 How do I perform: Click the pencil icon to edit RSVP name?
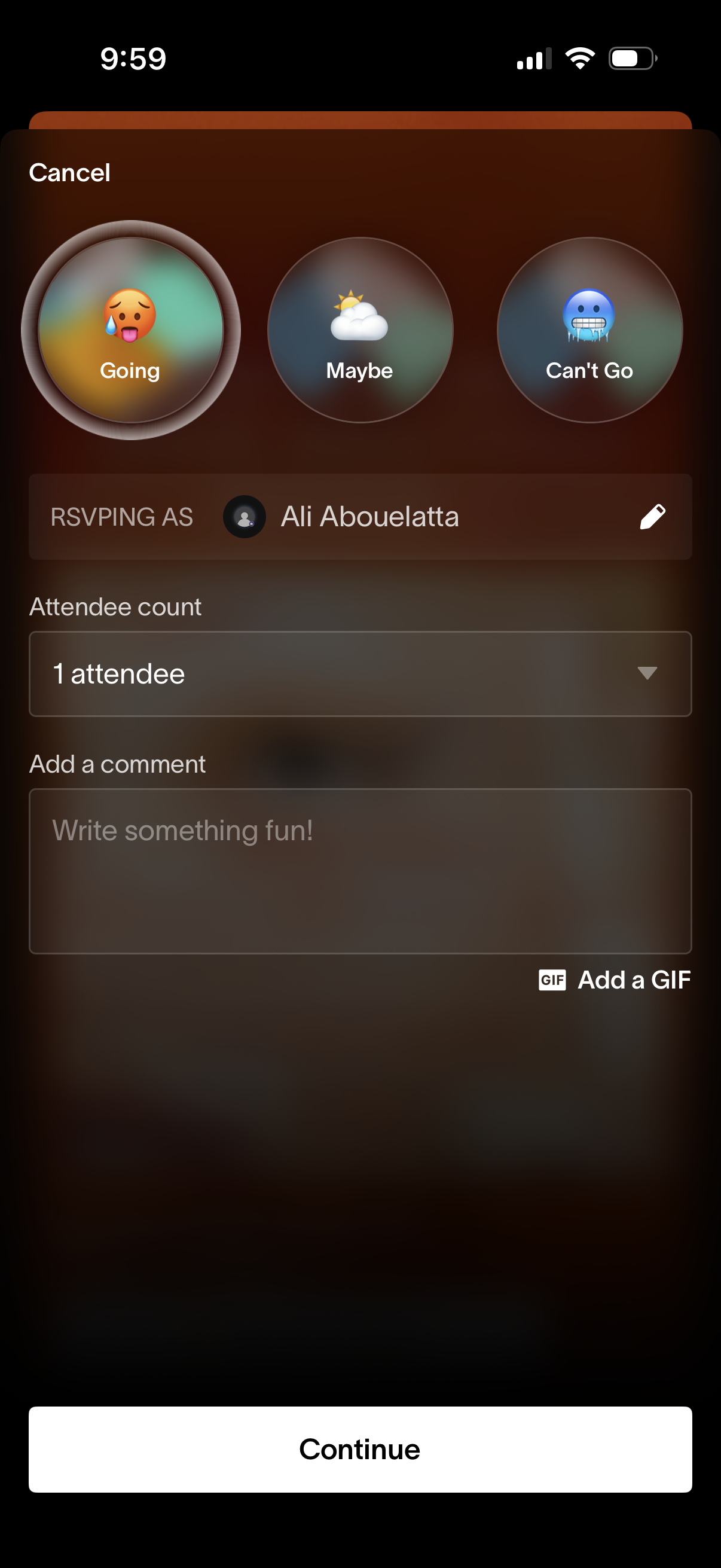coord(652,516)
